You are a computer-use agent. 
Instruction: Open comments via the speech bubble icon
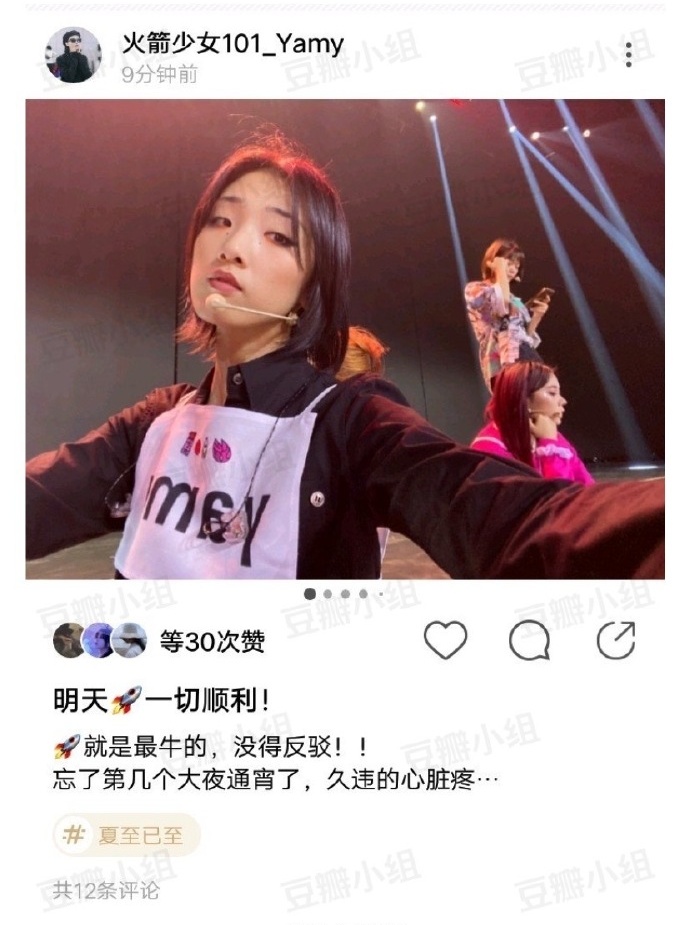click(x=529, y=641)
